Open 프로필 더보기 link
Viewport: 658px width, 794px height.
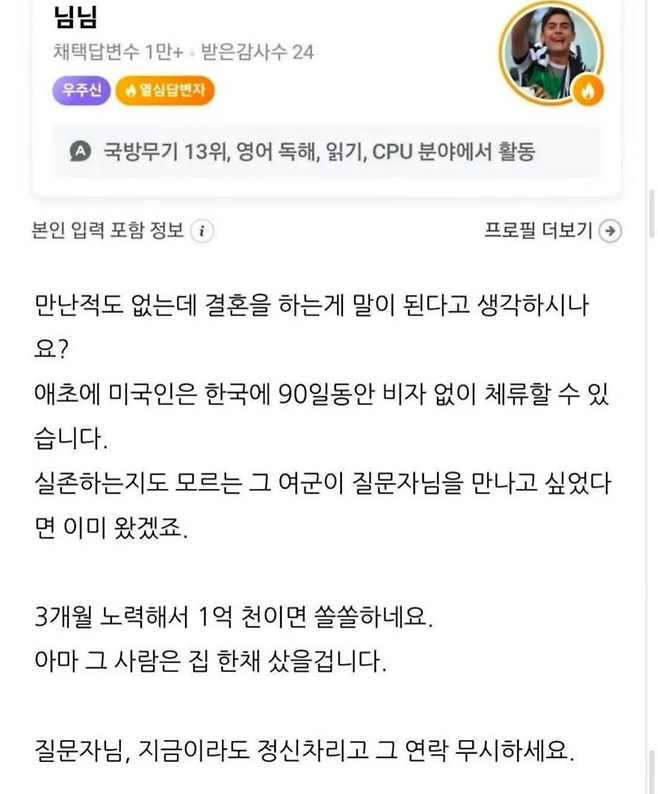(552, 231)
